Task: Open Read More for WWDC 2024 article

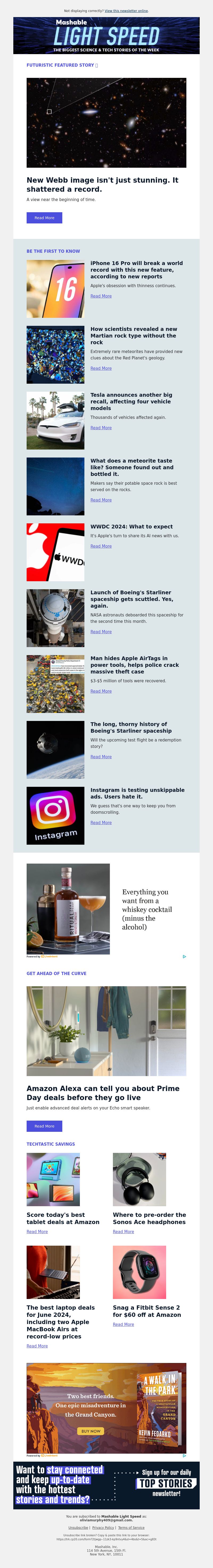Action: click(101, 547)
